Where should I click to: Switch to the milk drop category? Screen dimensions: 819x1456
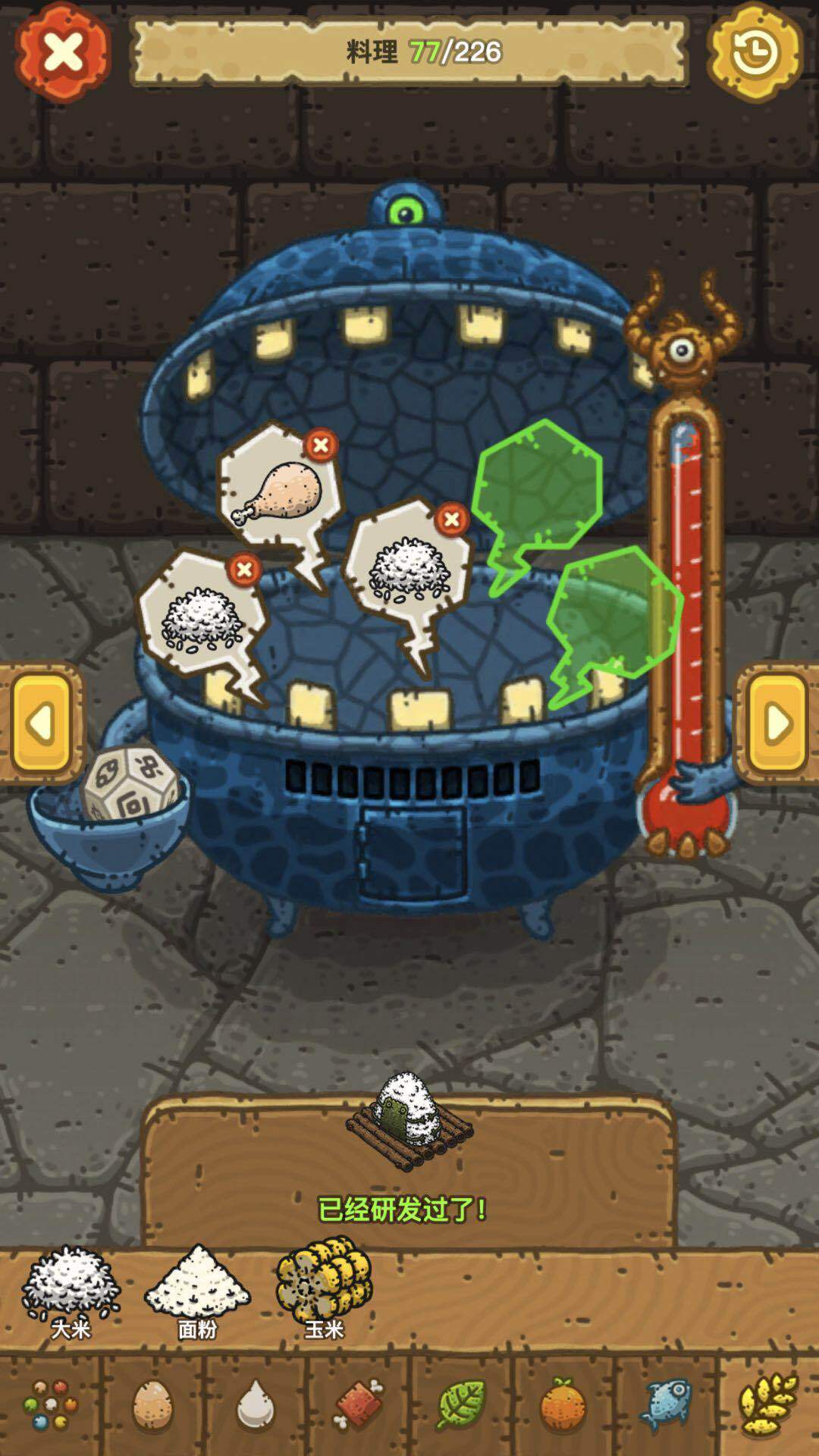coord(256,1404)
